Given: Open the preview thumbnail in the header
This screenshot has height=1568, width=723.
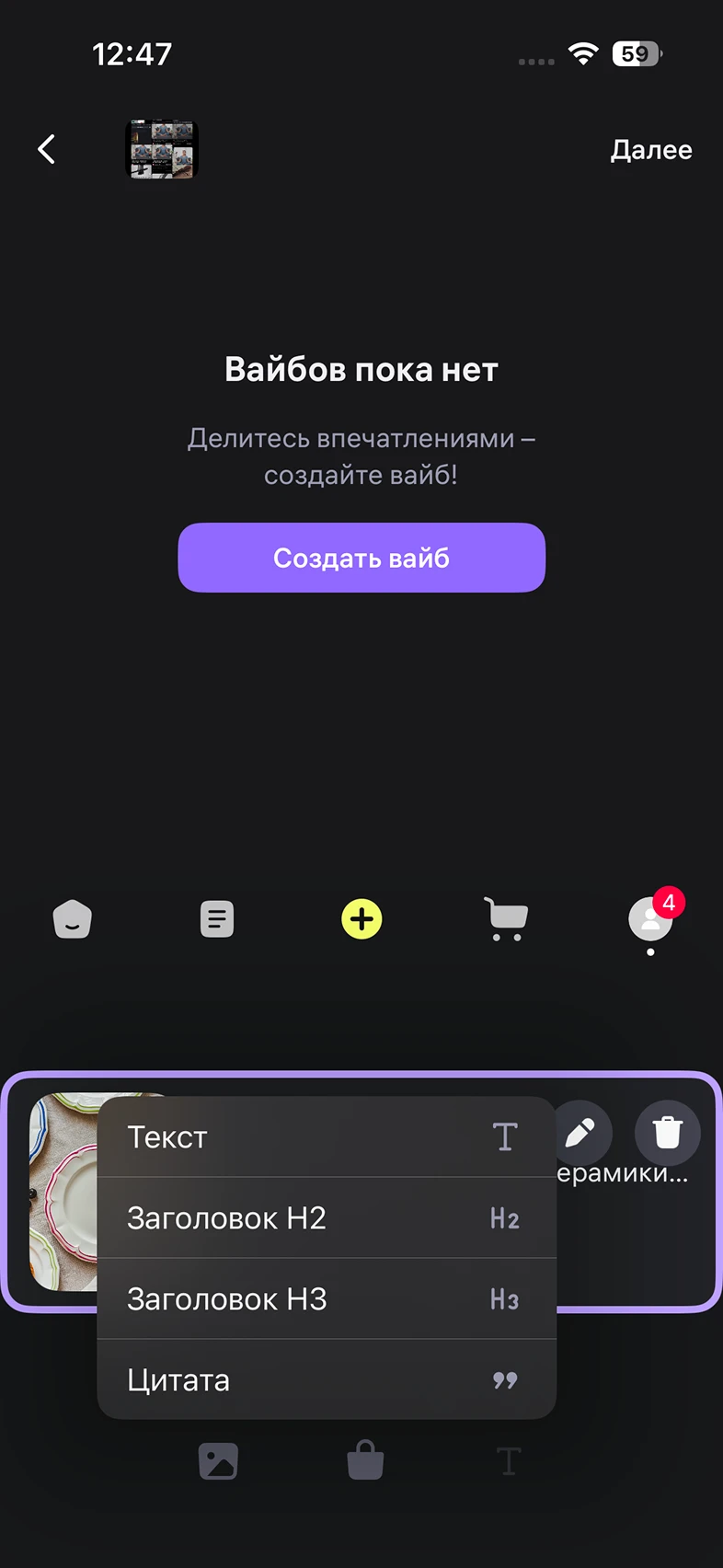Looking at the screenshot, I should (162, 149).
